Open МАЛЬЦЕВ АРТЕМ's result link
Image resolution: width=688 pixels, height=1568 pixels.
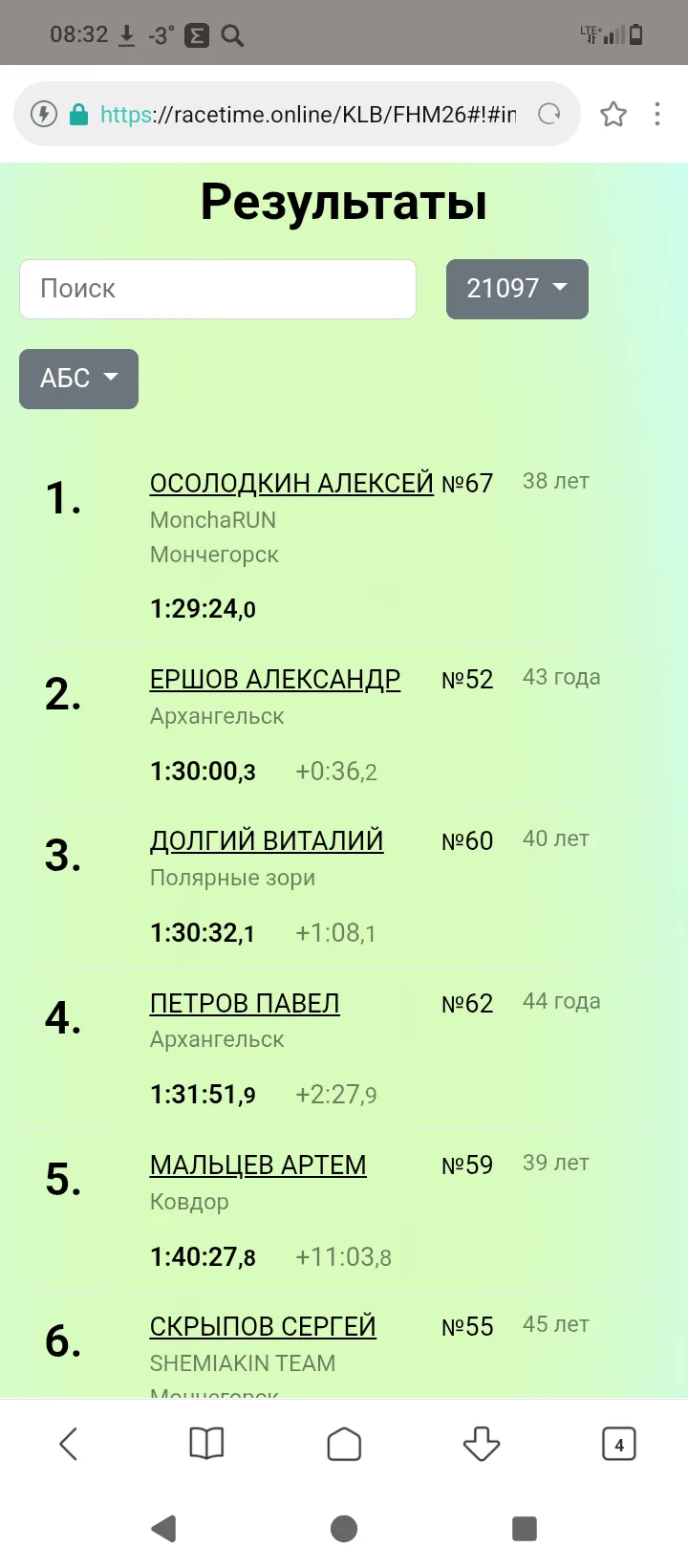(258, 1165)
